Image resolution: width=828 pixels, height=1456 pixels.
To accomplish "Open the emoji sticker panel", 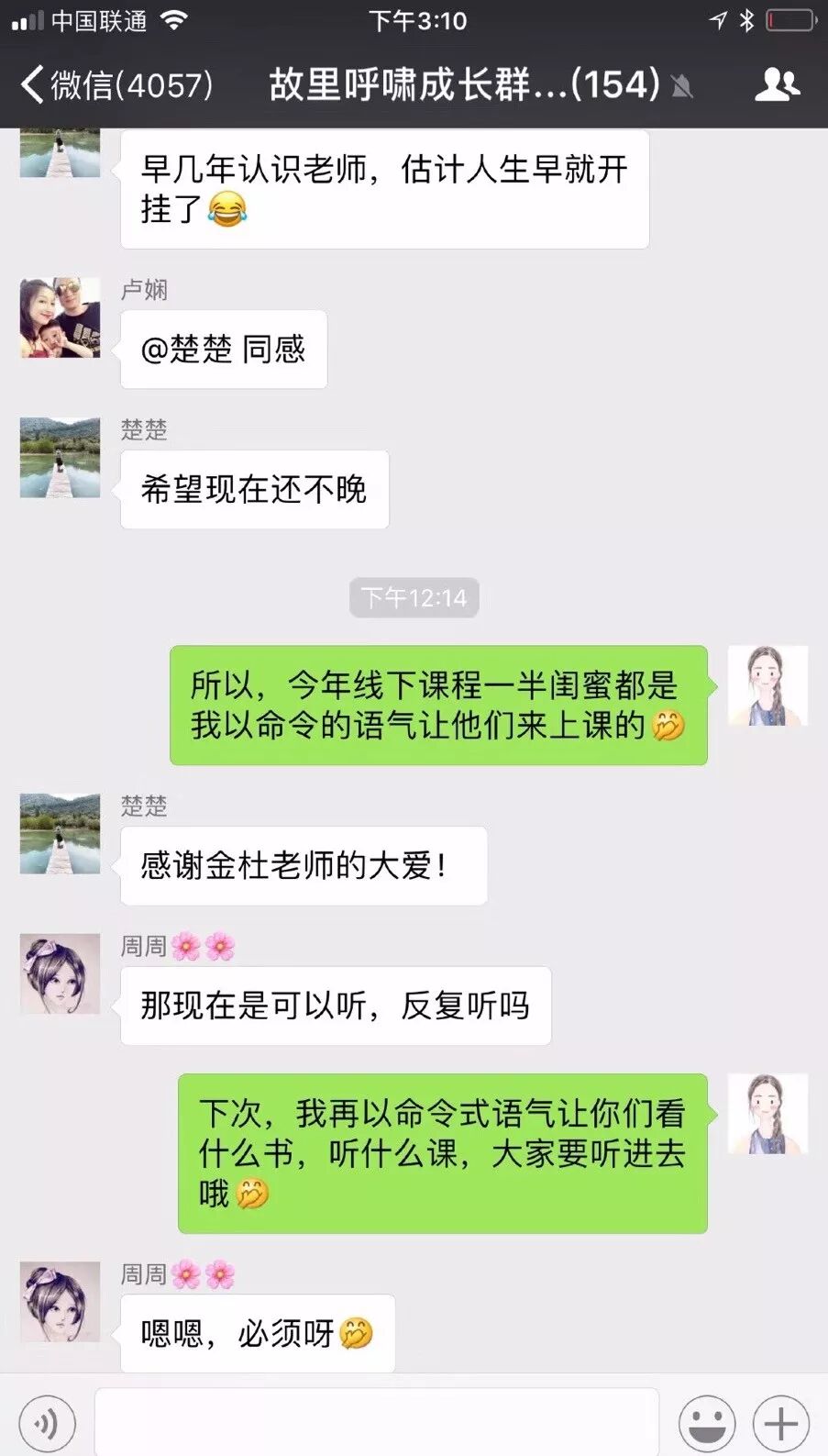I will (x=706, y=1423).
